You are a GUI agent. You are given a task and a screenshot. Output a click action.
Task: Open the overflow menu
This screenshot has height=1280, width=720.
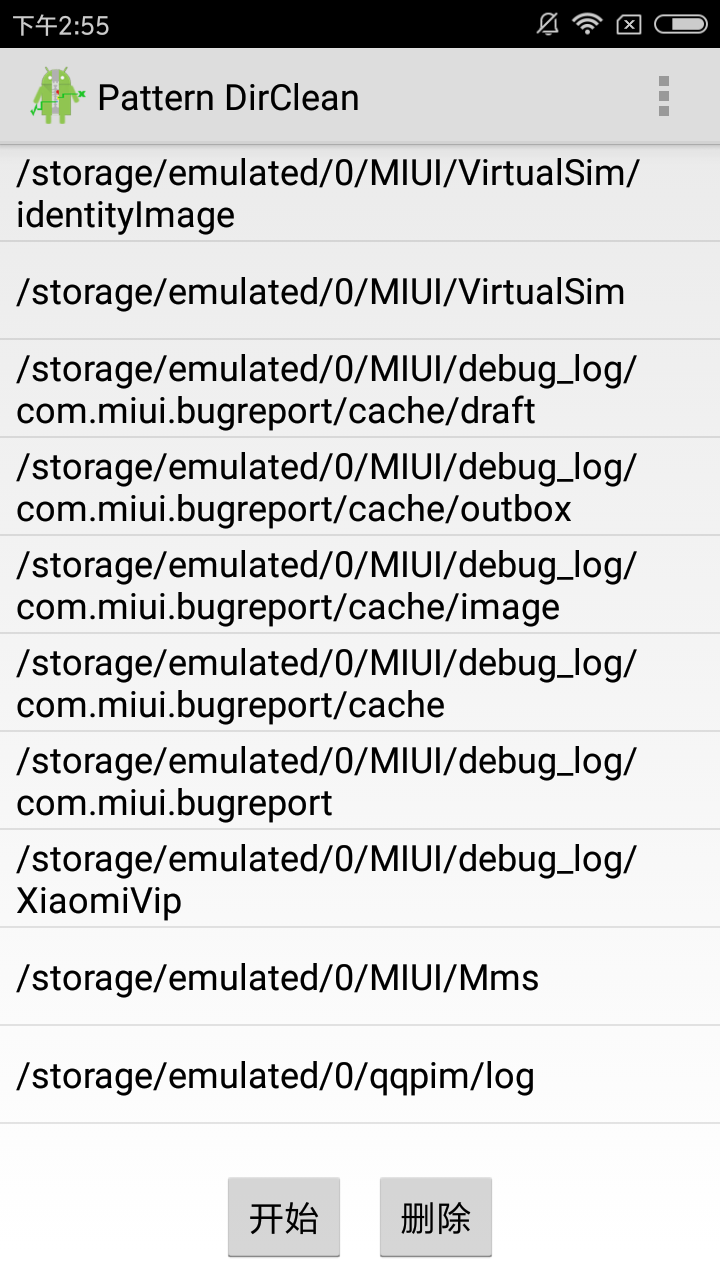point(663,97)
